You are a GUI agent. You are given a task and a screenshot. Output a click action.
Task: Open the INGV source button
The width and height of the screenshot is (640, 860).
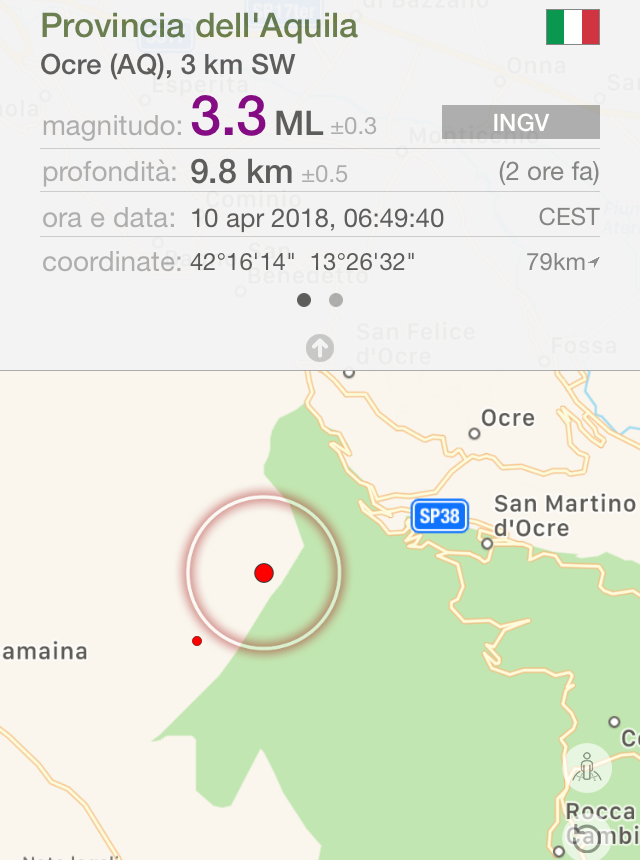click(520, 122)
